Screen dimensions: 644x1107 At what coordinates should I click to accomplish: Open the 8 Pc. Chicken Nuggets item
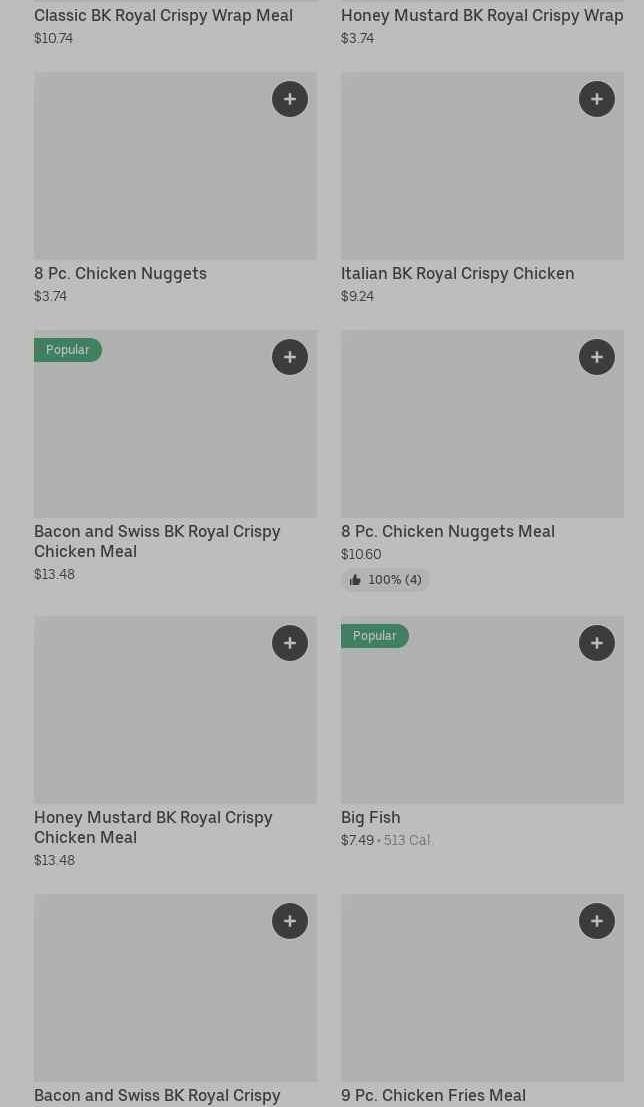(175, 189)
